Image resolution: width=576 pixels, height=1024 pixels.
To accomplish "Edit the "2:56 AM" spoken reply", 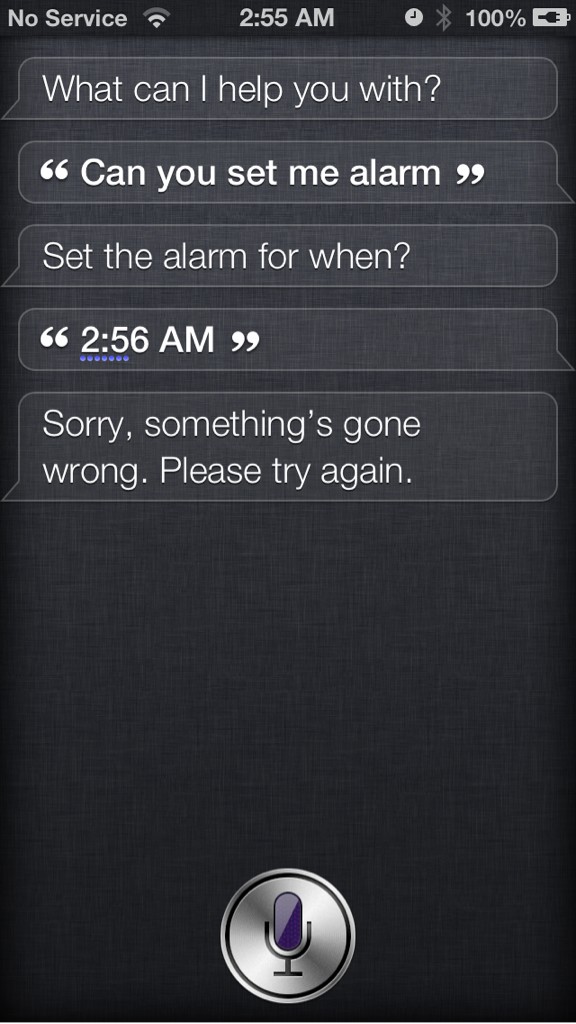I will click(x=287, y=340).
